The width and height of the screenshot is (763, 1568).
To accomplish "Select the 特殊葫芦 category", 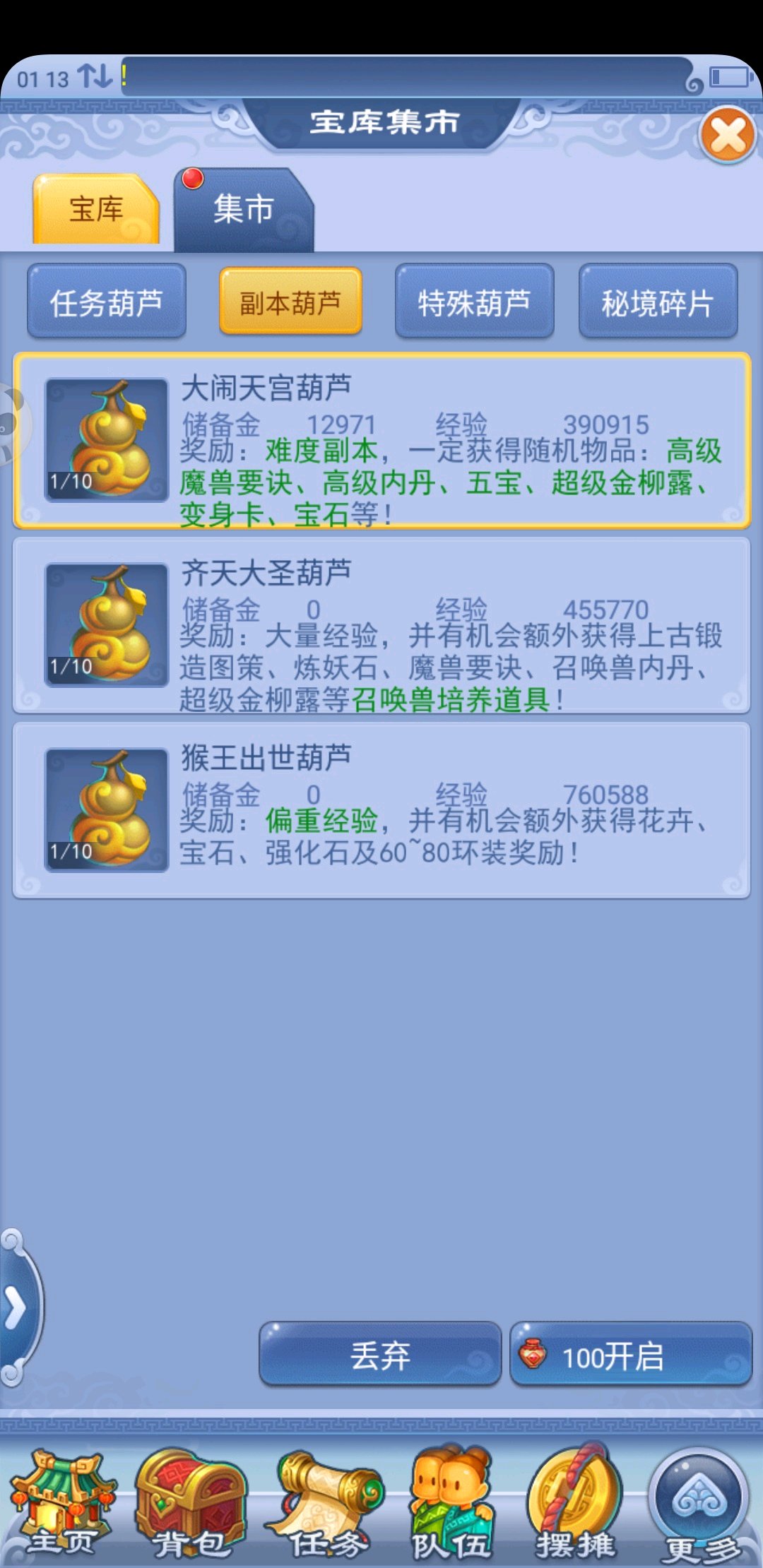I will 474,302.
